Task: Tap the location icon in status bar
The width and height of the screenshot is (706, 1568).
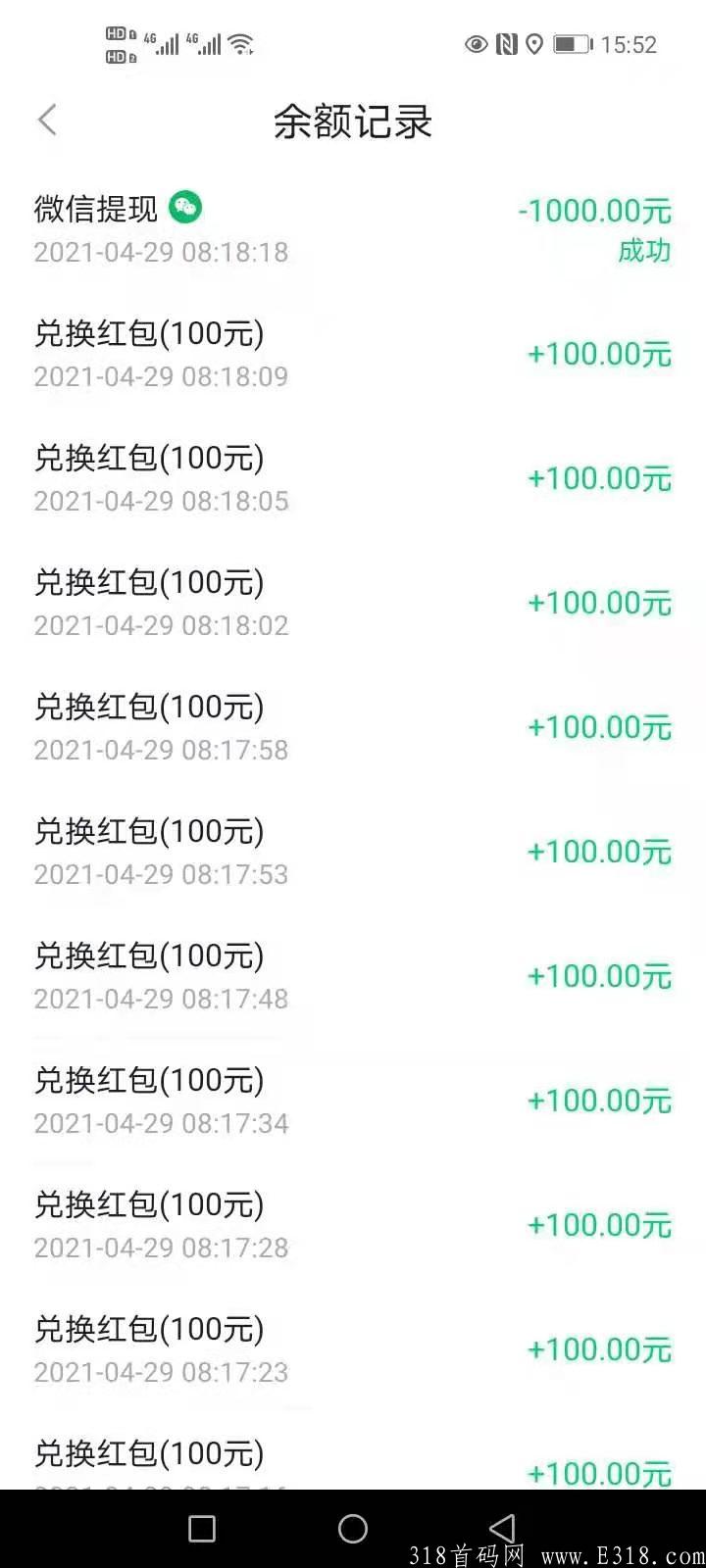Action: (x=534, y=44)
